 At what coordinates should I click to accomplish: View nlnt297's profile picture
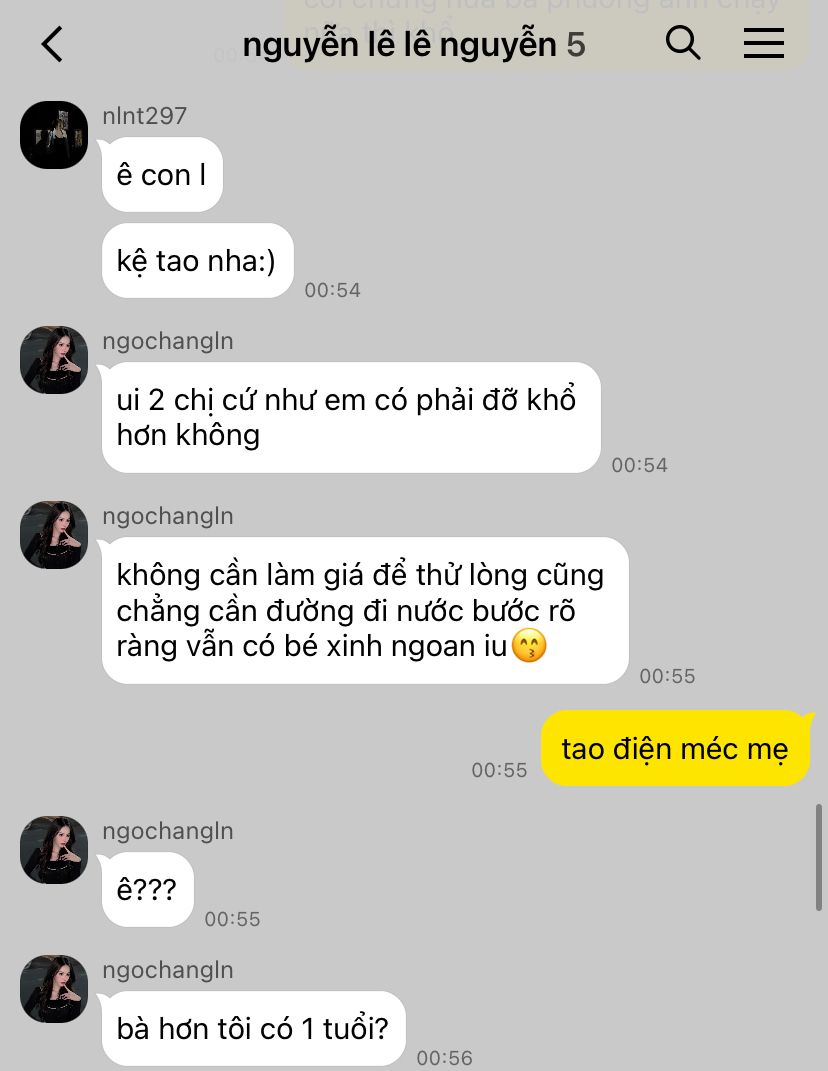pyautogui.click(x=54, y=135)
